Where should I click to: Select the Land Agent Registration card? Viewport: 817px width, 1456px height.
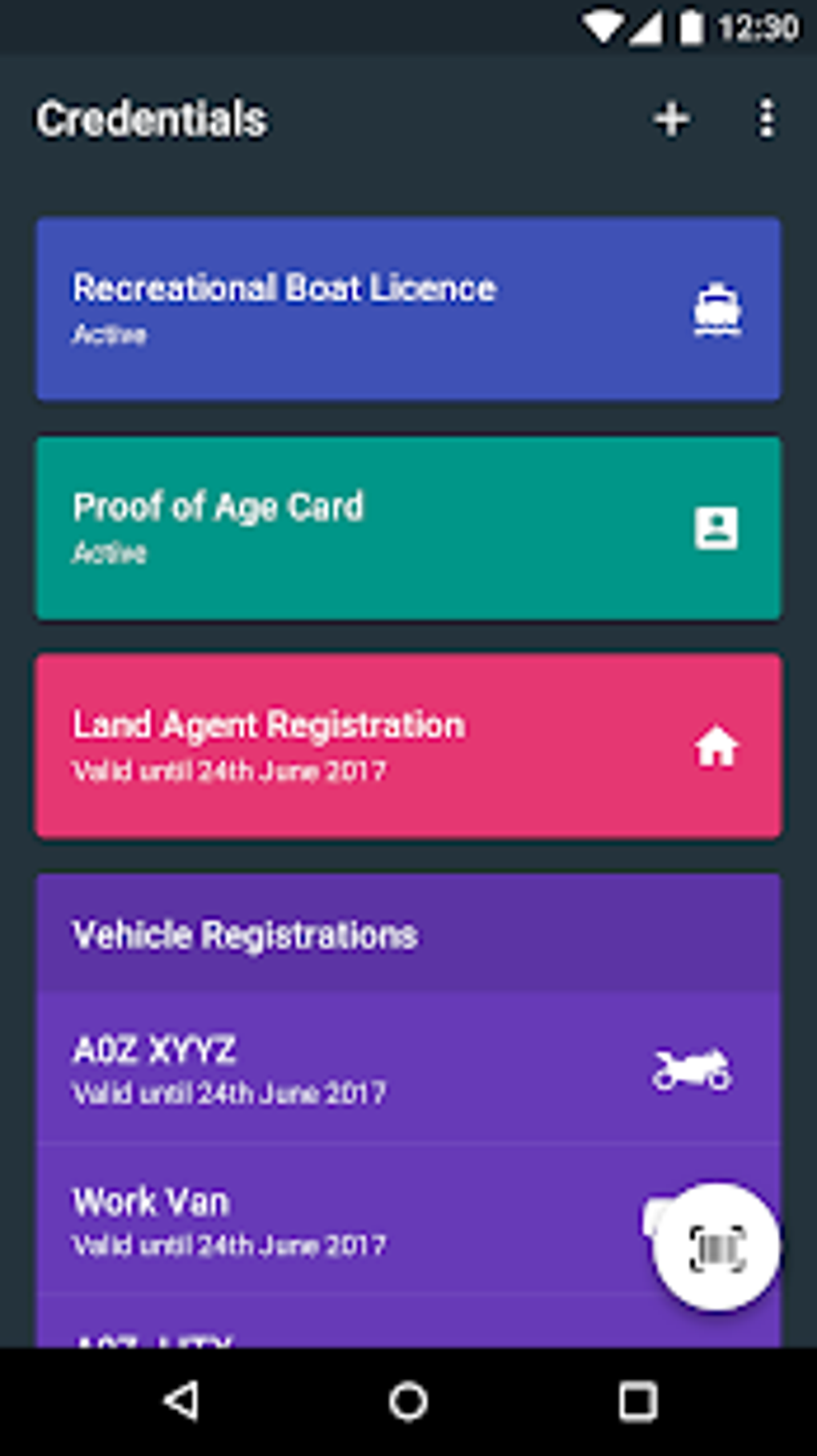pos(320,745)
